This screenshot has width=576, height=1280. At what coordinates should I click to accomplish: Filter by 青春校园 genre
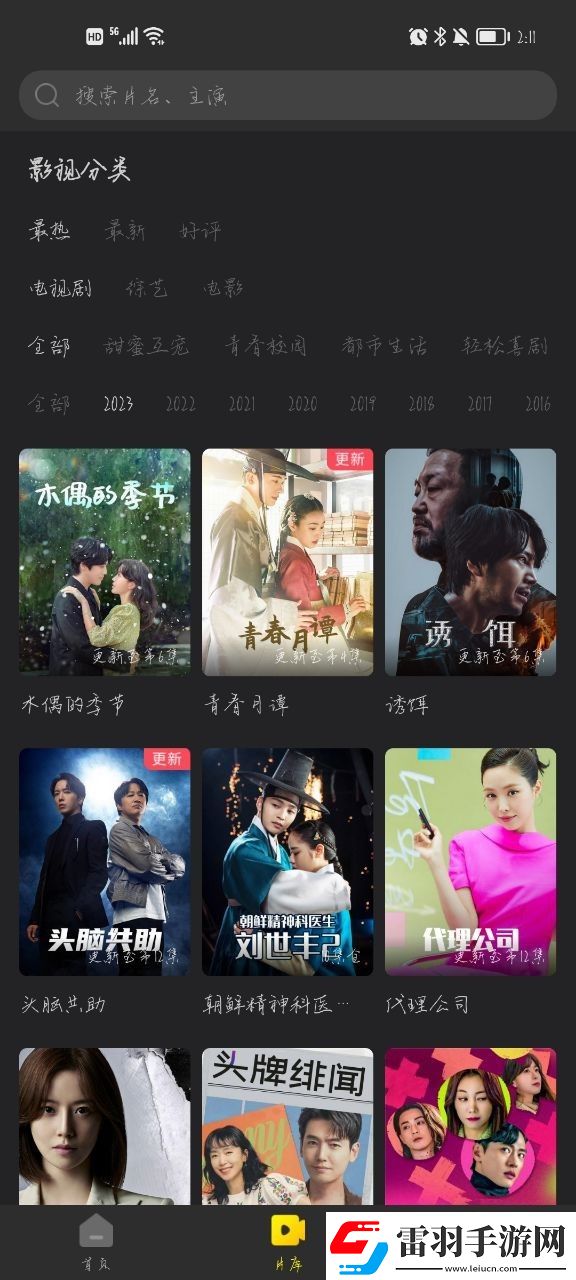click(x=266, y=346)
